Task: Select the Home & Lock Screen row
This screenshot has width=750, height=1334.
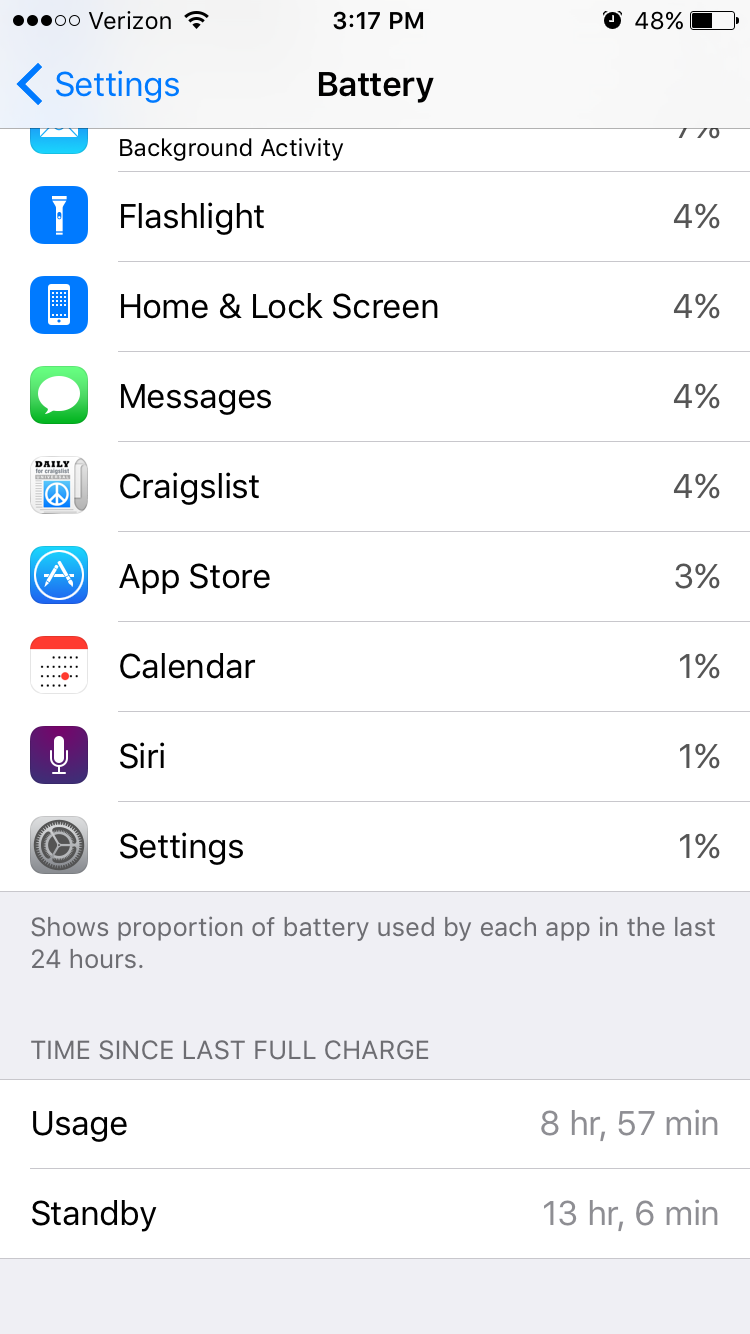Action: coord(375,307)
